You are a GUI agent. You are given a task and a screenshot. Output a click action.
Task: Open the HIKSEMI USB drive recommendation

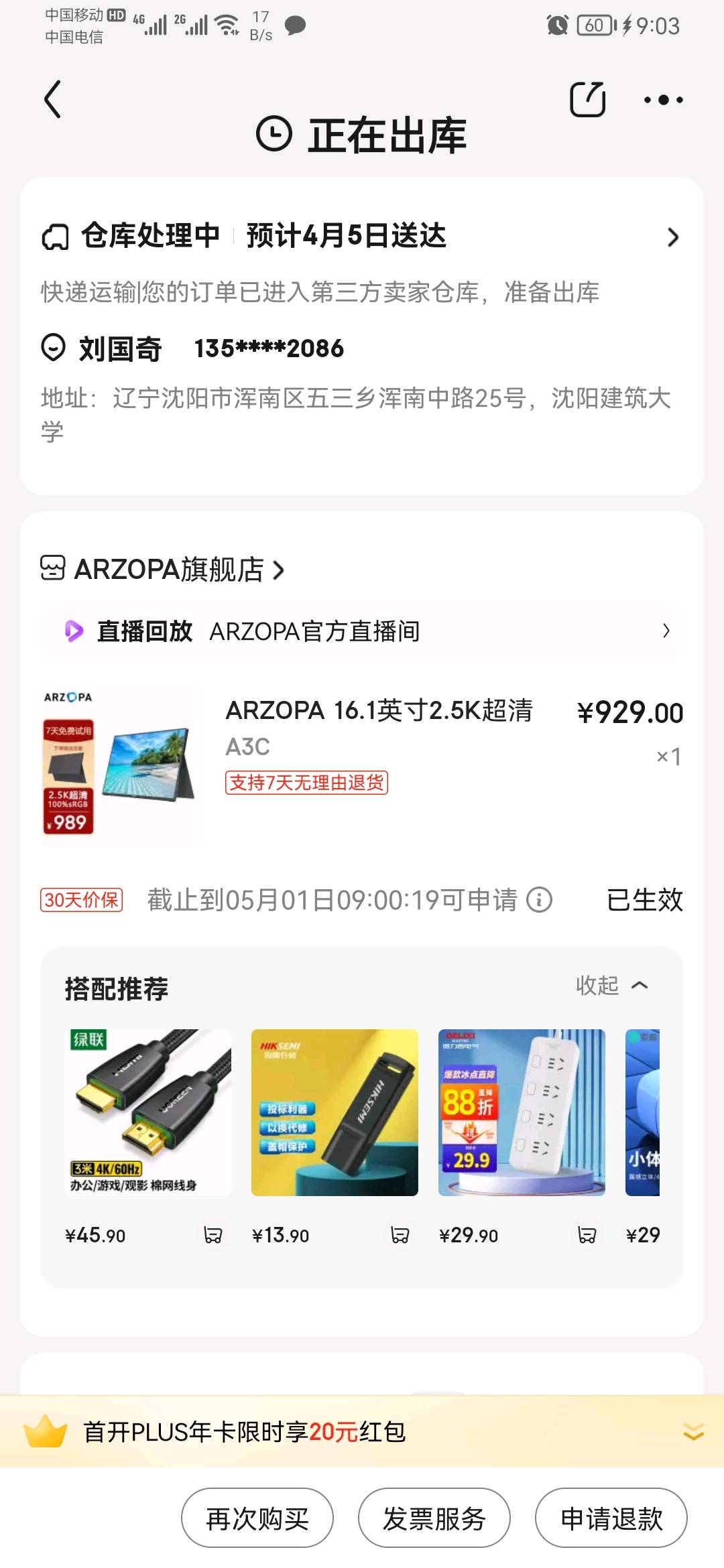coord(335,1112)
